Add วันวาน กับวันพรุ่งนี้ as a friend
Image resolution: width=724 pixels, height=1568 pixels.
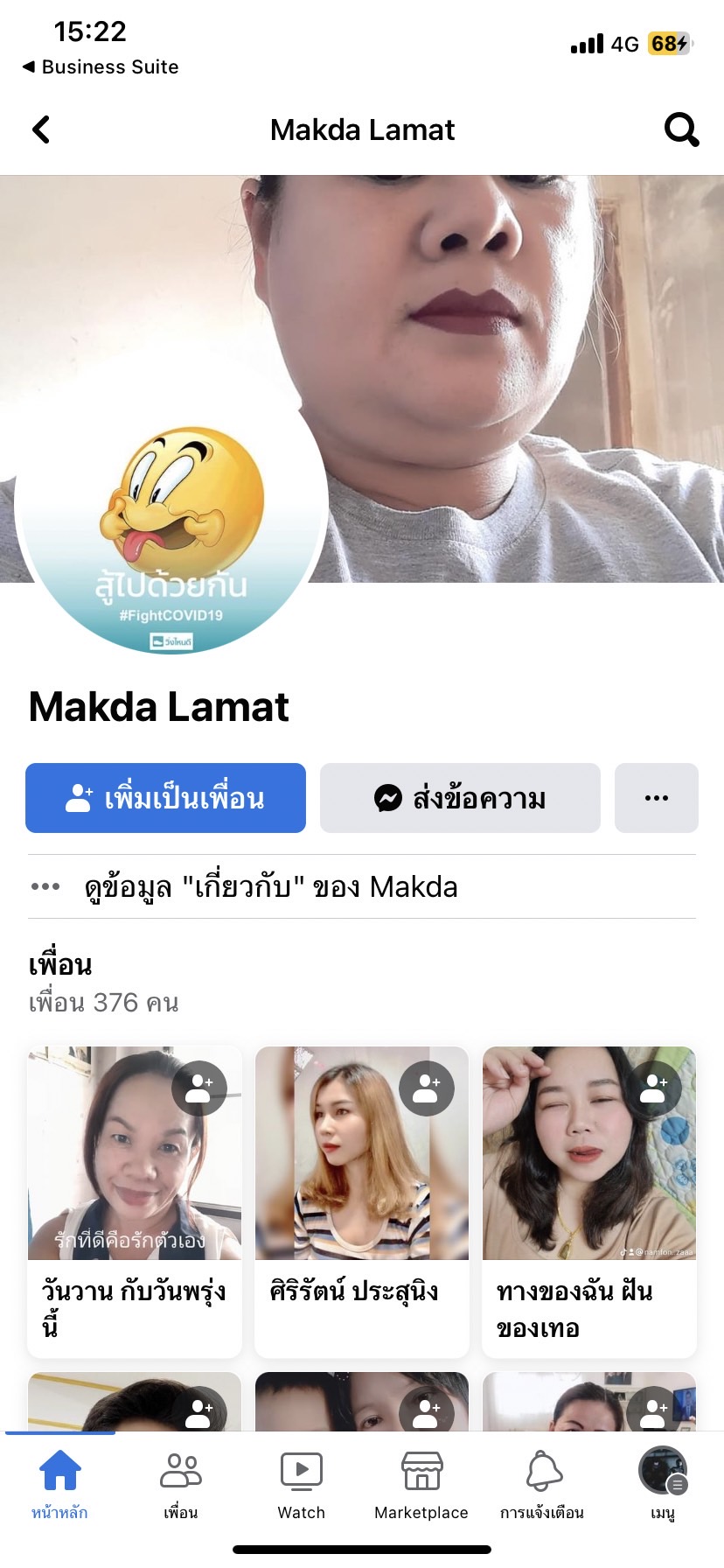(199, 1088)
